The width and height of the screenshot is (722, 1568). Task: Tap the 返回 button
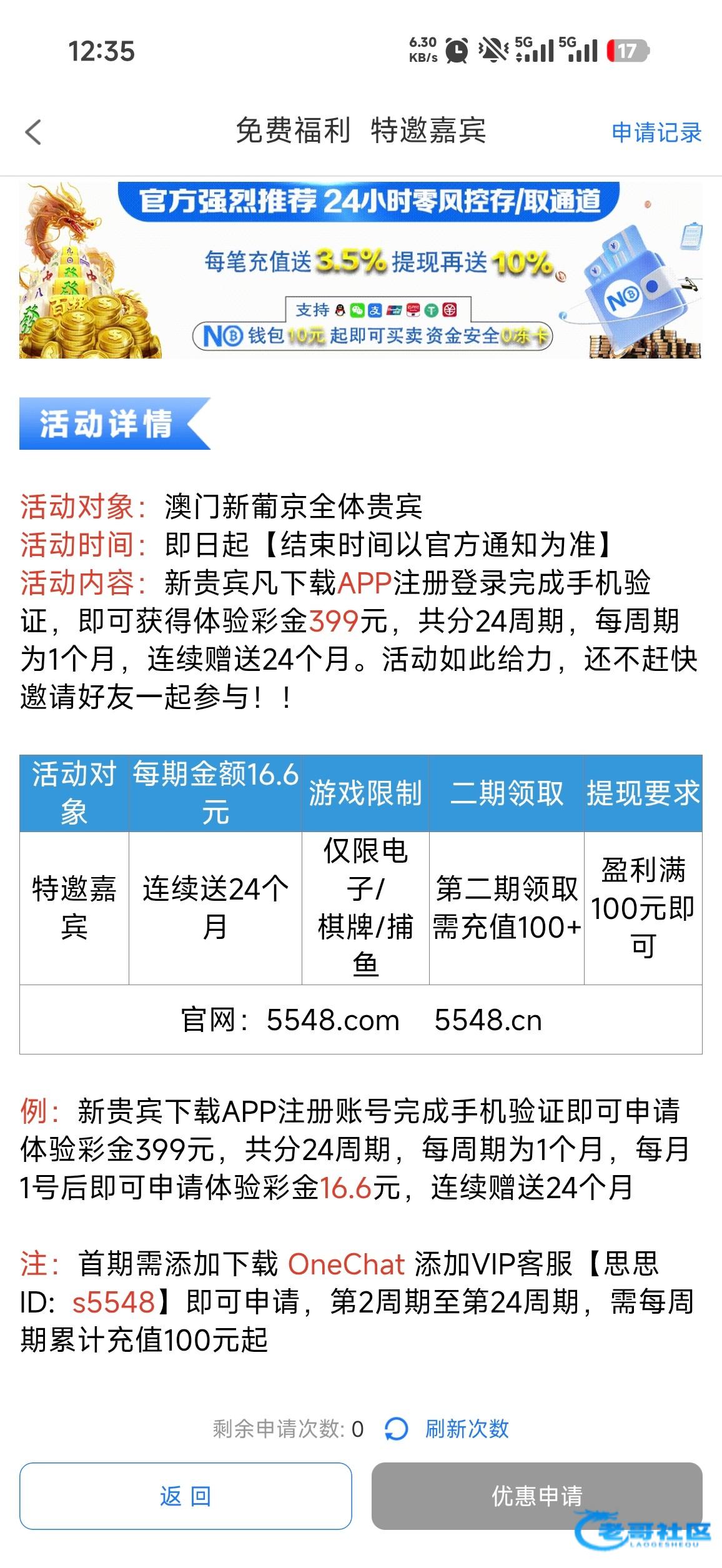coord(185,1496)
